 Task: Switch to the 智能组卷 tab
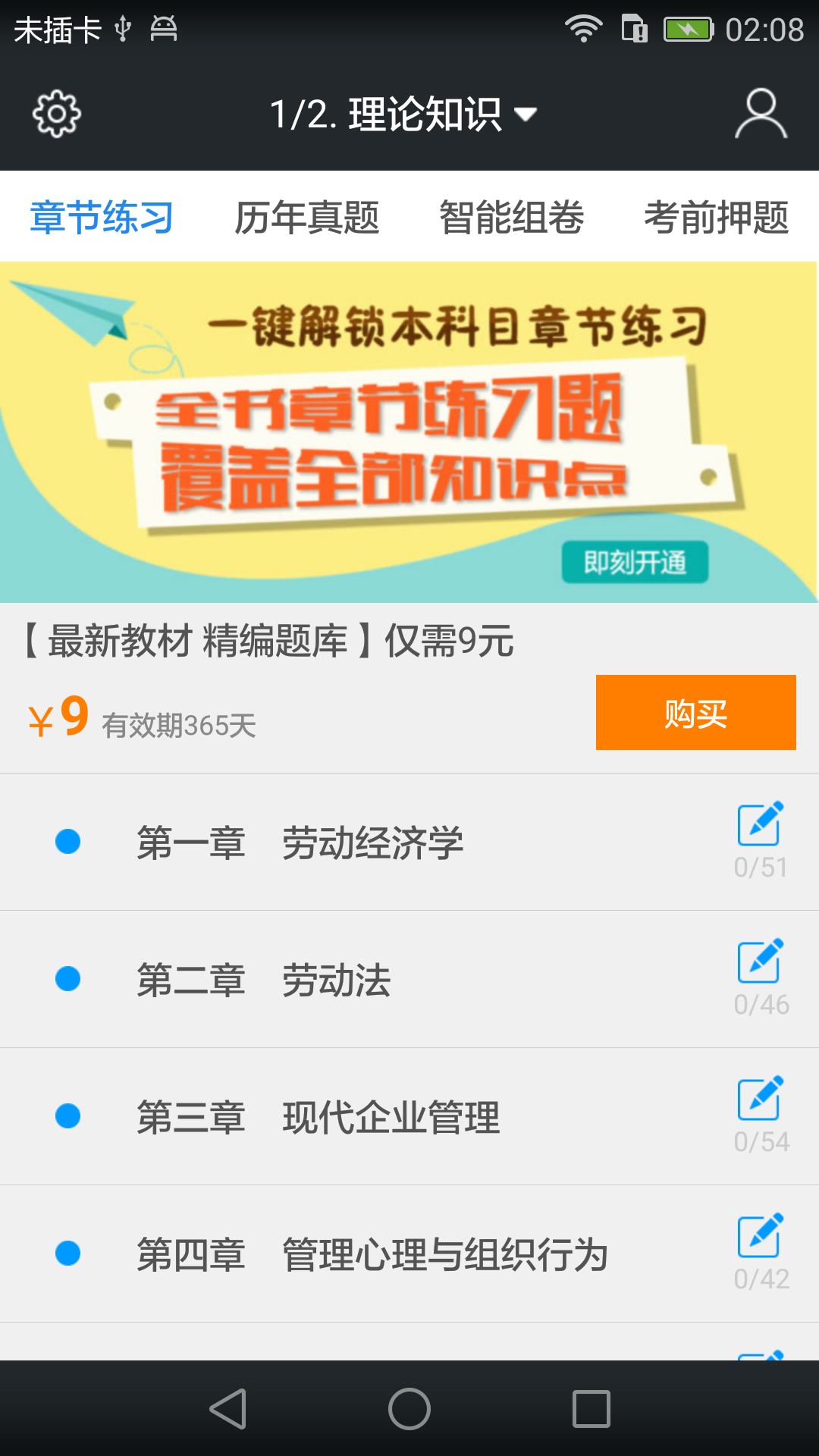(x=511, y=218)
